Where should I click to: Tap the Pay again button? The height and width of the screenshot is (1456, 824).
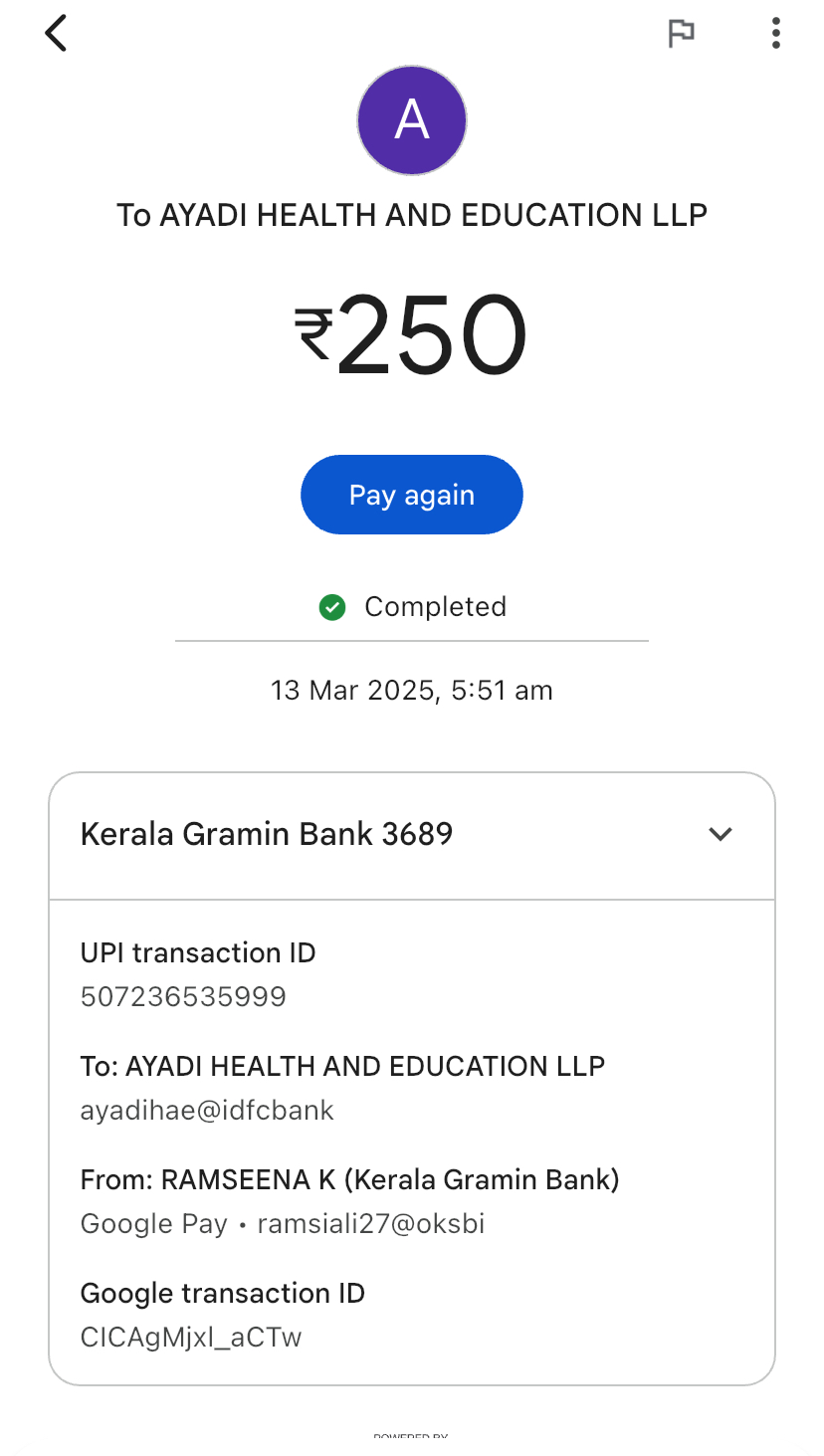point(411,495)
